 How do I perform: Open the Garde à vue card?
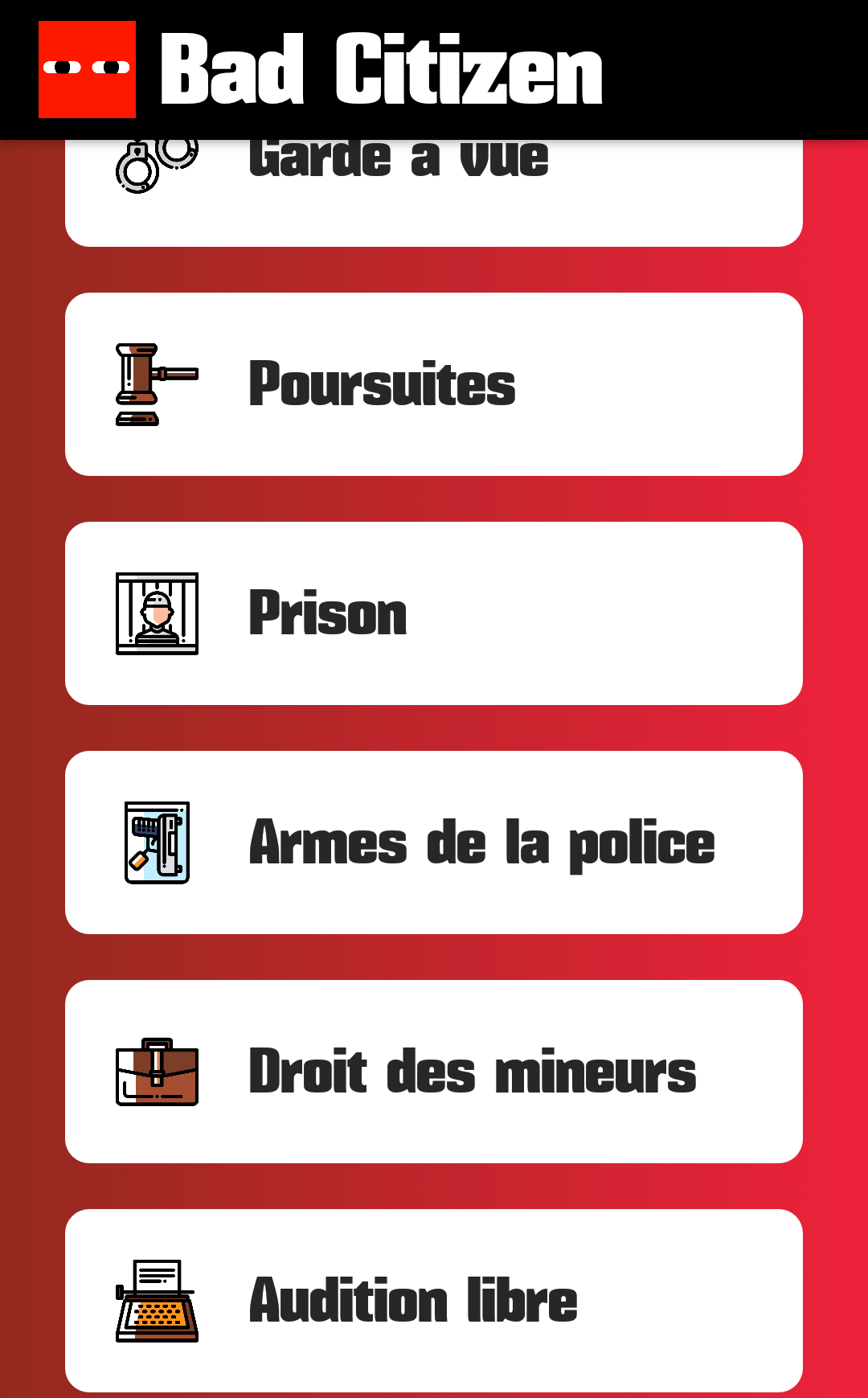pos(434,193)
